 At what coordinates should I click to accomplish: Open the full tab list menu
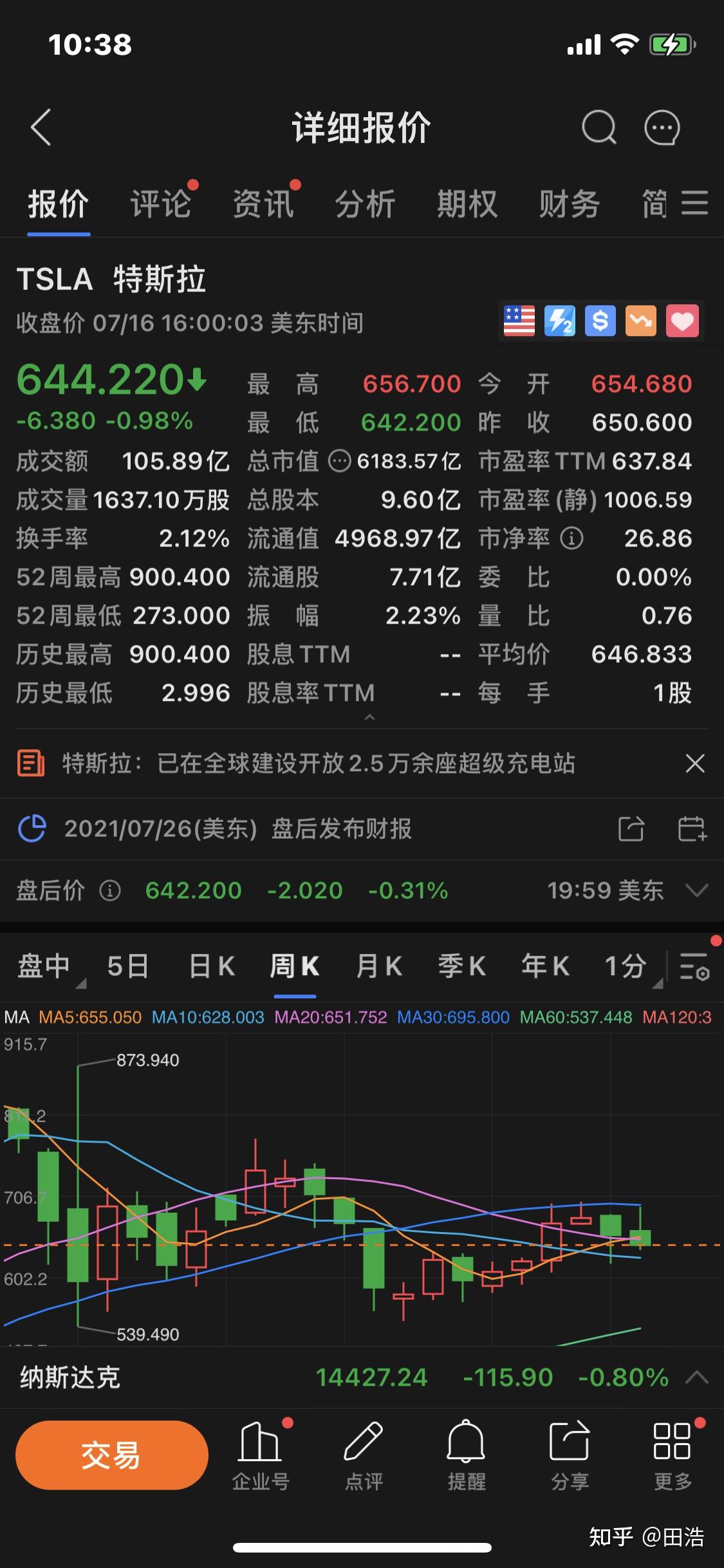click(695, 203)
